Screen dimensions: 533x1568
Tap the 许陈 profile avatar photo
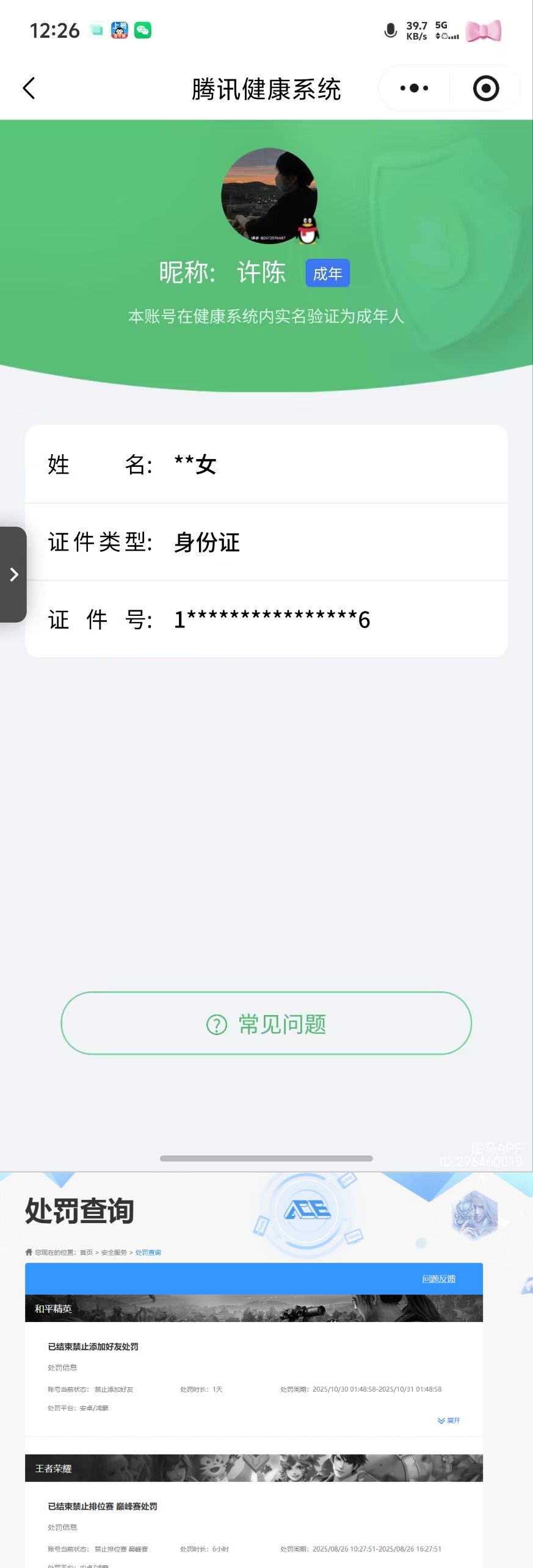pyautogui.click(x=266, y=194)
